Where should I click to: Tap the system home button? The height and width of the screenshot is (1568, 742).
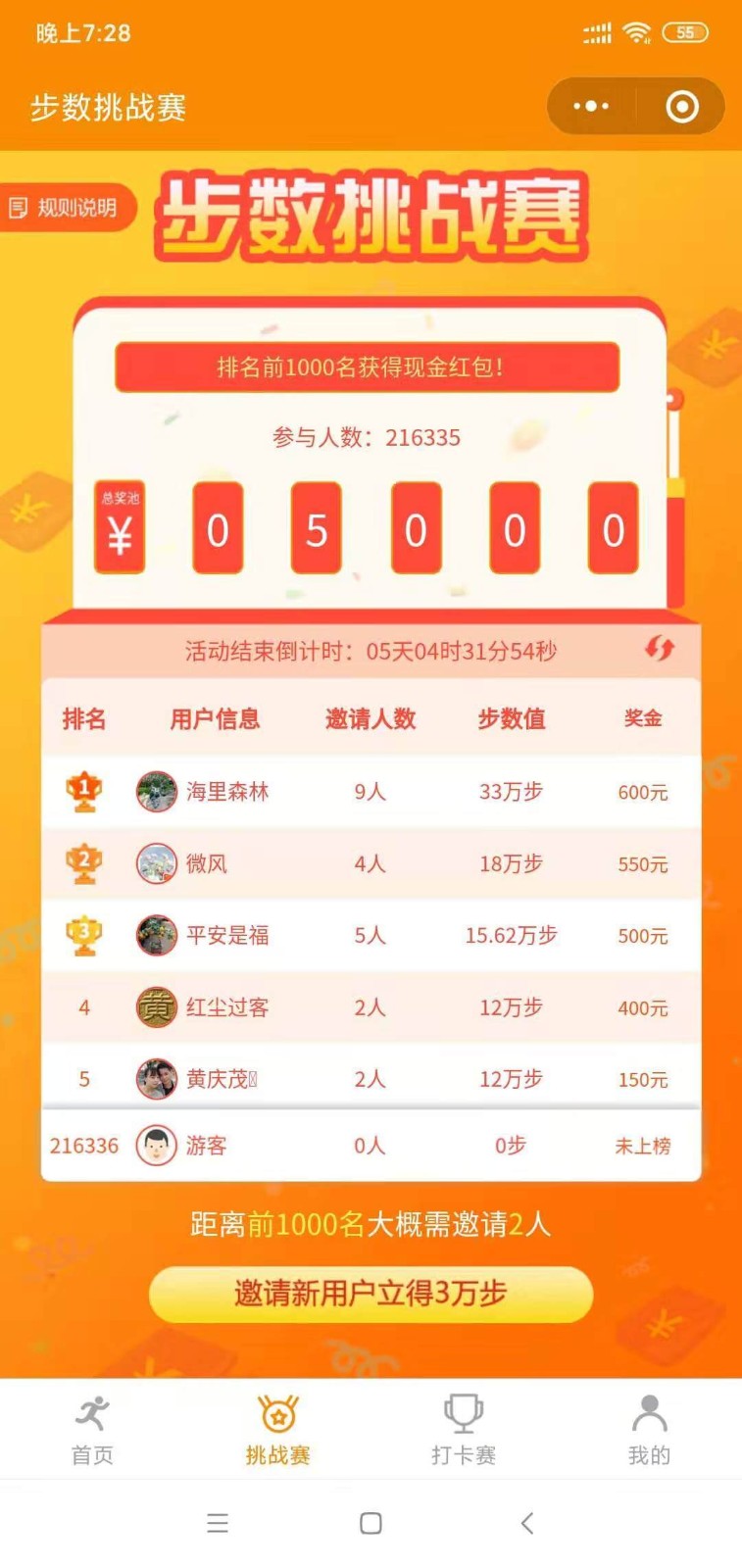click(371, 1523)
